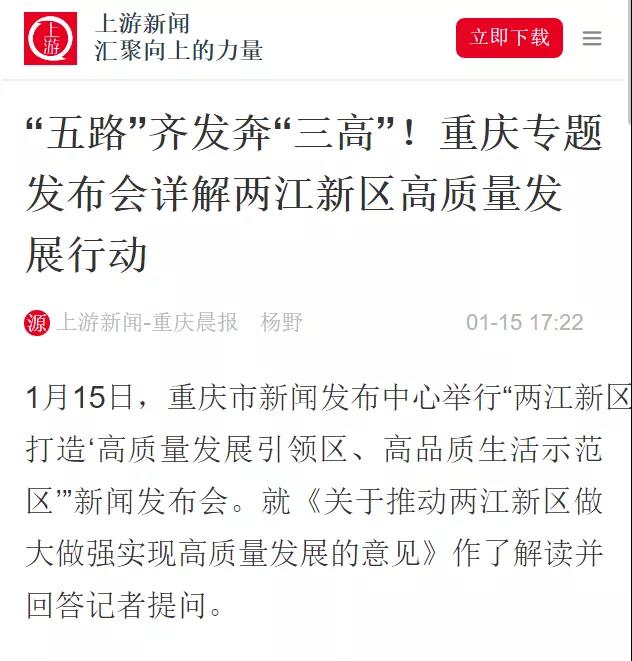The height and width of the screenshot is (661, 632).
Task: Open the source 上游新闻-重庆晨报
Action: (147, 322)
